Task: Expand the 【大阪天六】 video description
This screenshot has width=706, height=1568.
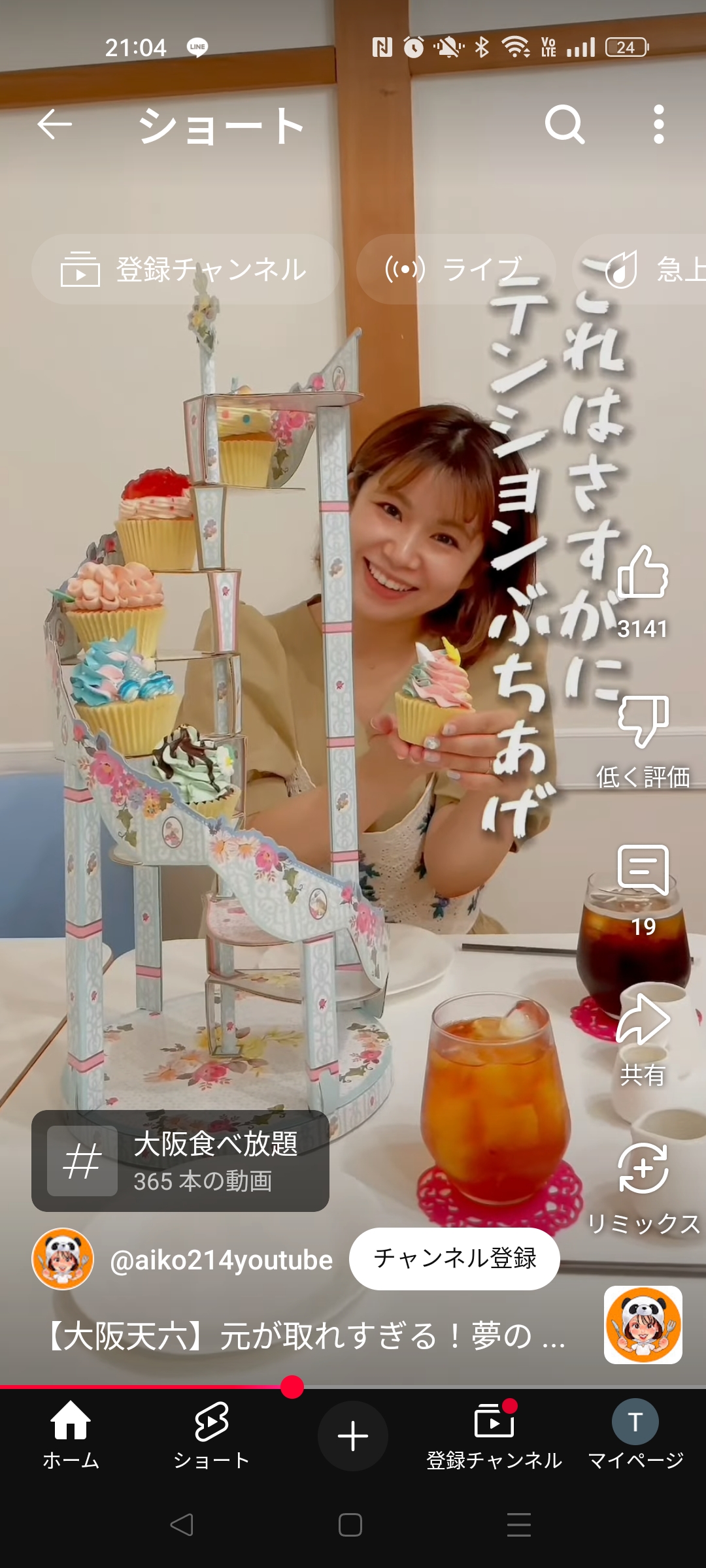Action: click(304, 1335)
